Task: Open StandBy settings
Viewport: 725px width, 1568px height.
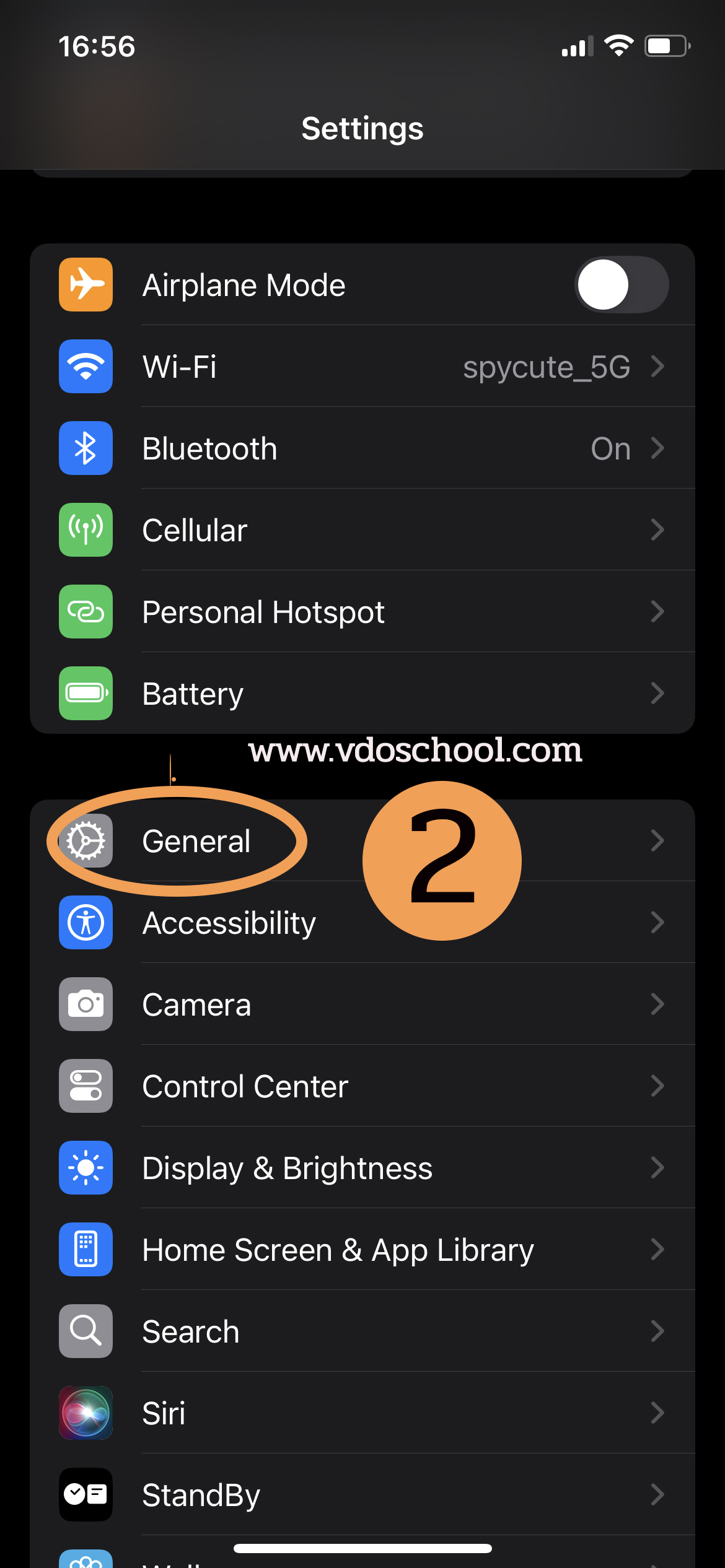Action: pos(362,1494)
